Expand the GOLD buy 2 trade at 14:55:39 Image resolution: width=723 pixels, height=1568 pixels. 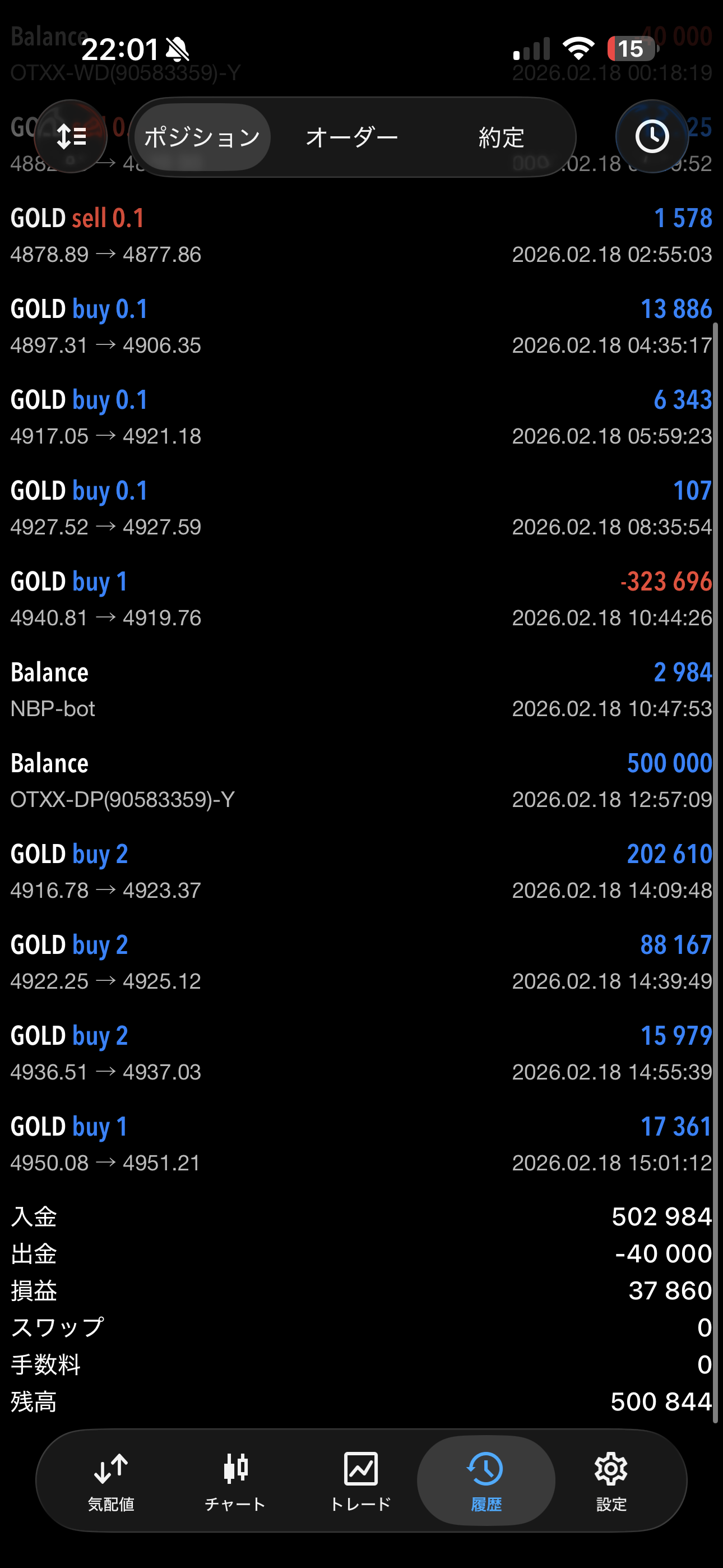[x=361, y=1053]
